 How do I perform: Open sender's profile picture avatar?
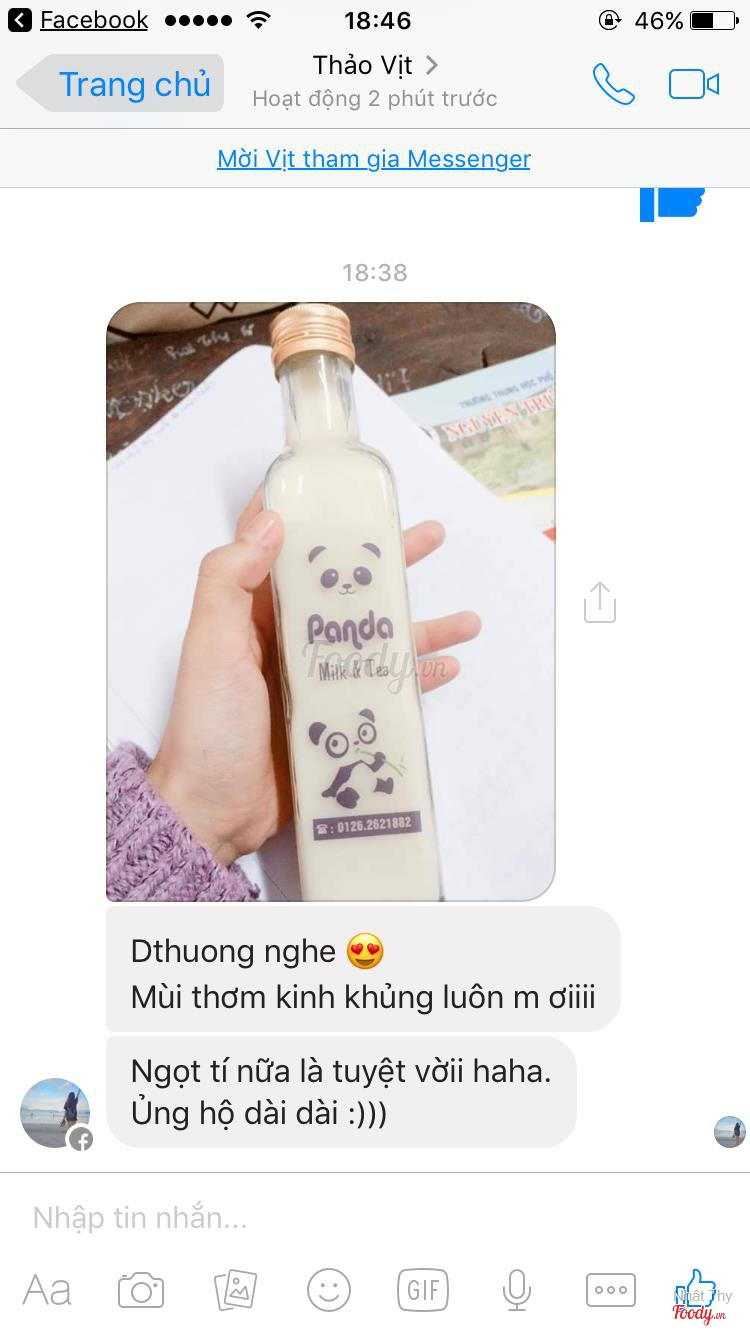coord(56,1113)
